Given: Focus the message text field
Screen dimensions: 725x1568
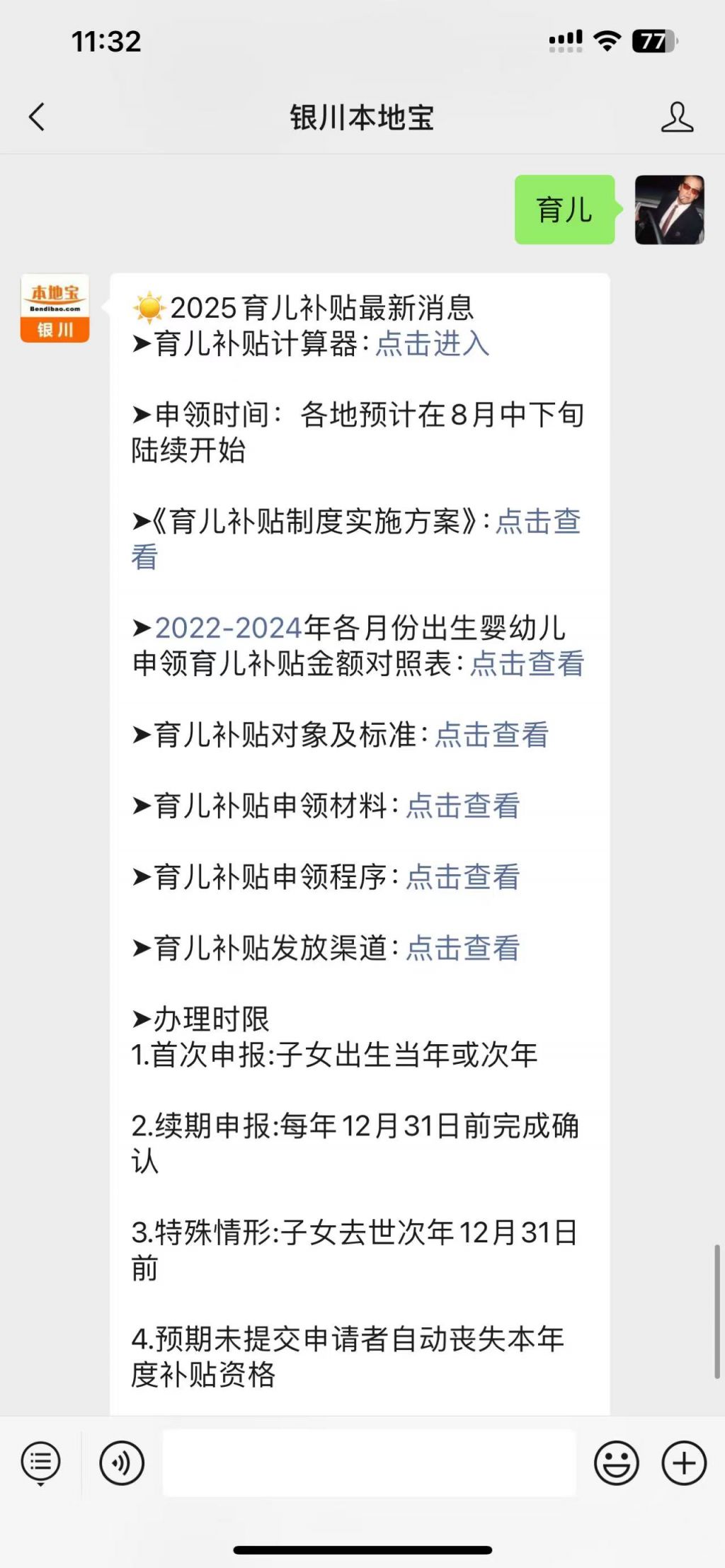Looking at the screenshot, I should (370, 1463).
